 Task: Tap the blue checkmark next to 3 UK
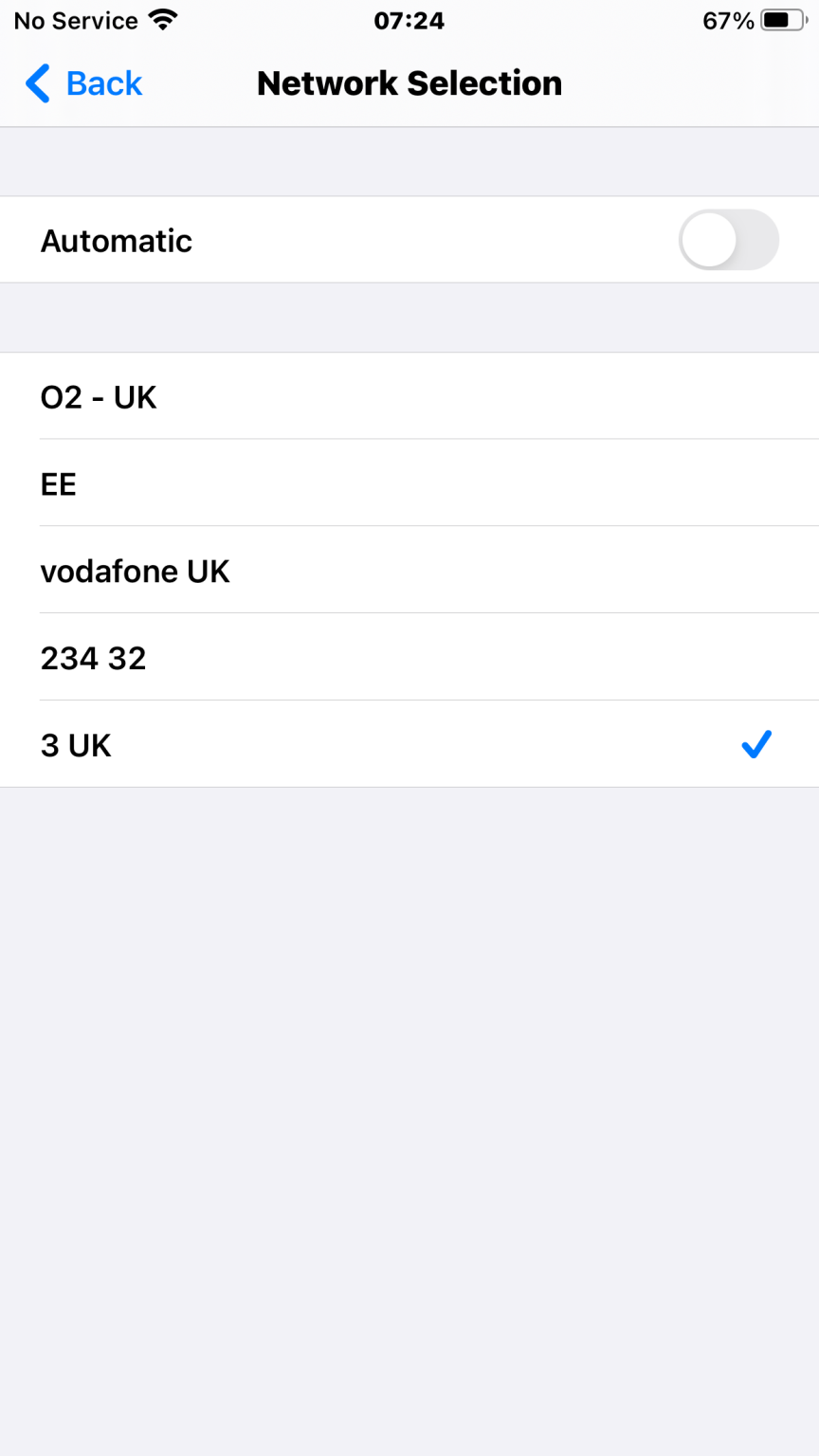point(756,745)
